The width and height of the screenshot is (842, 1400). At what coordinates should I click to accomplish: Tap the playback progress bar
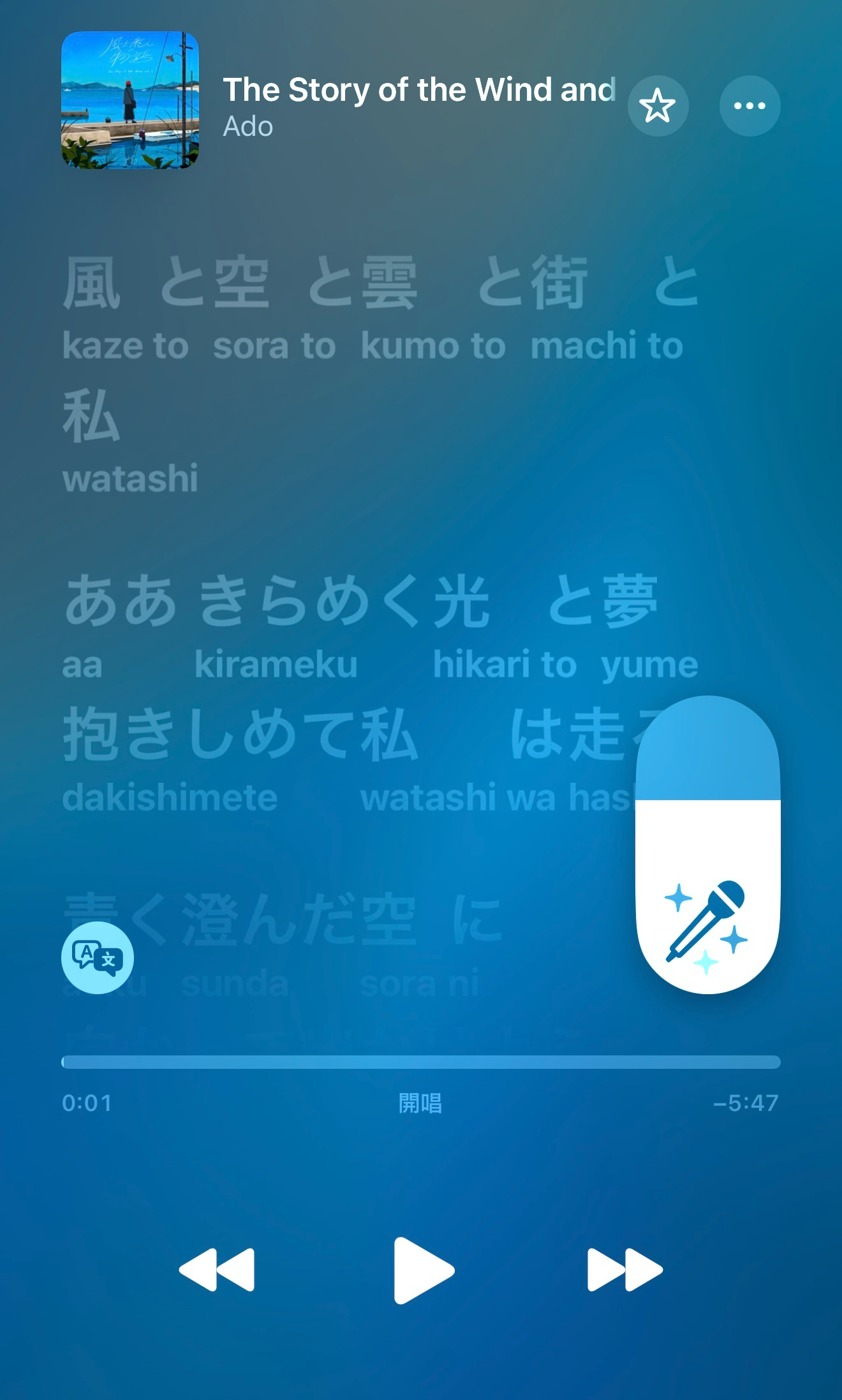pyautogui.click(x=421, y=1062)
